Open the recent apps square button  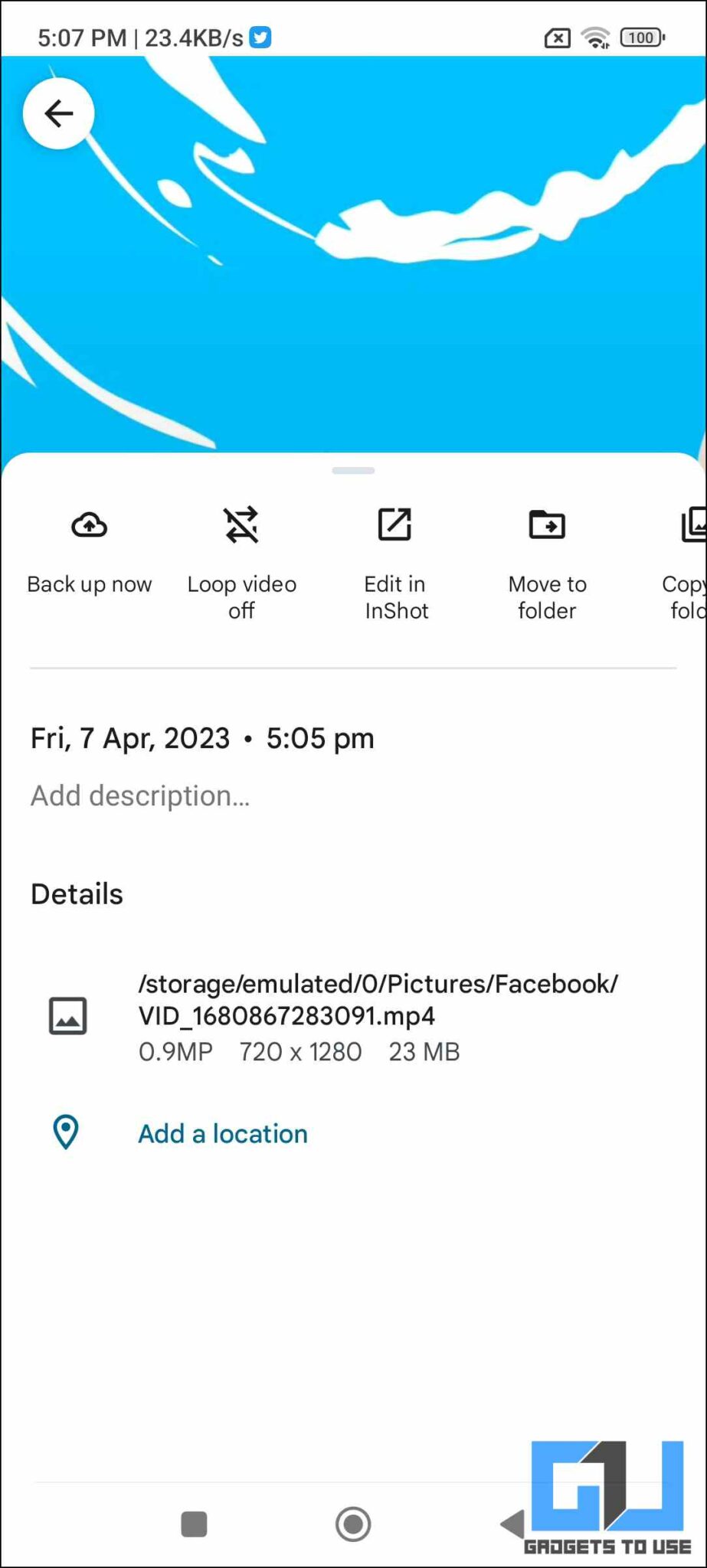(194, 1524)
